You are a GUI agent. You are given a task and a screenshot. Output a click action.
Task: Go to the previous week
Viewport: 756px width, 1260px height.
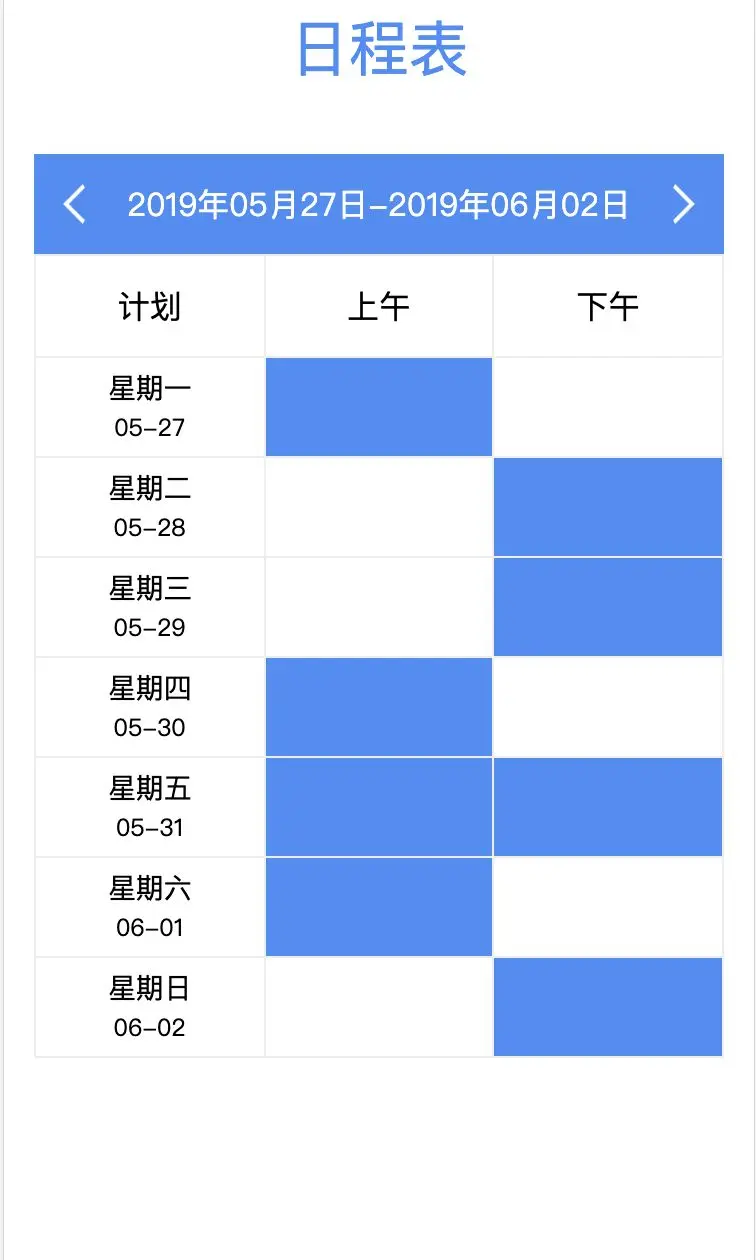click(x=75, y=204)
